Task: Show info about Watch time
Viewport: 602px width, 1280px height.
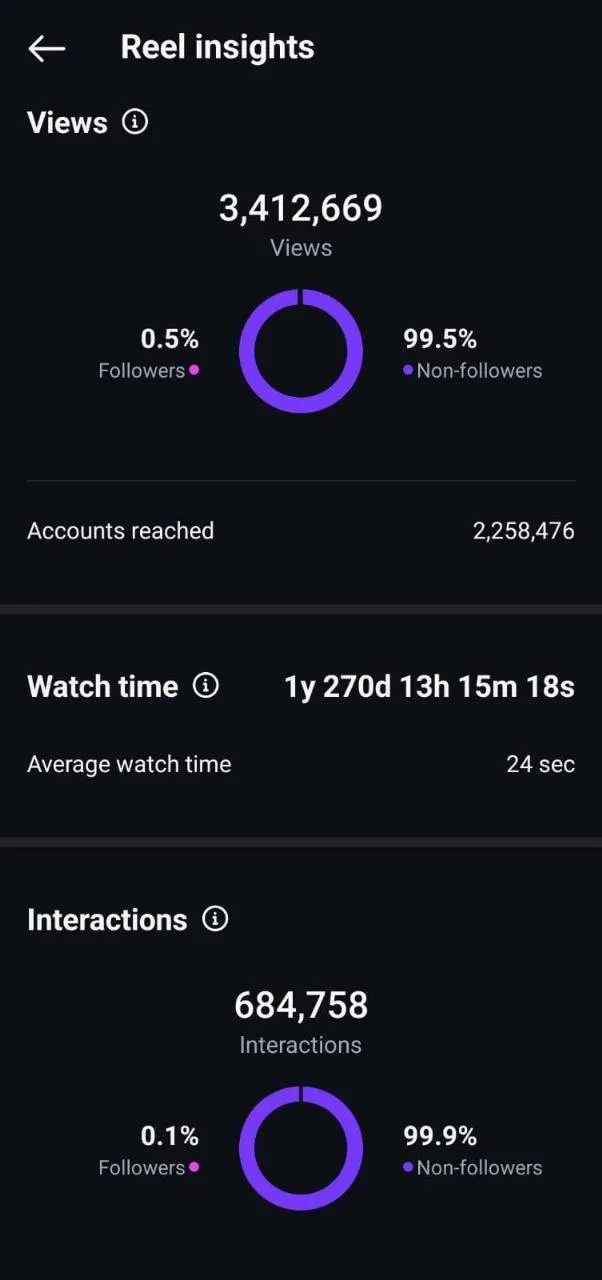Action: (206, 686)
